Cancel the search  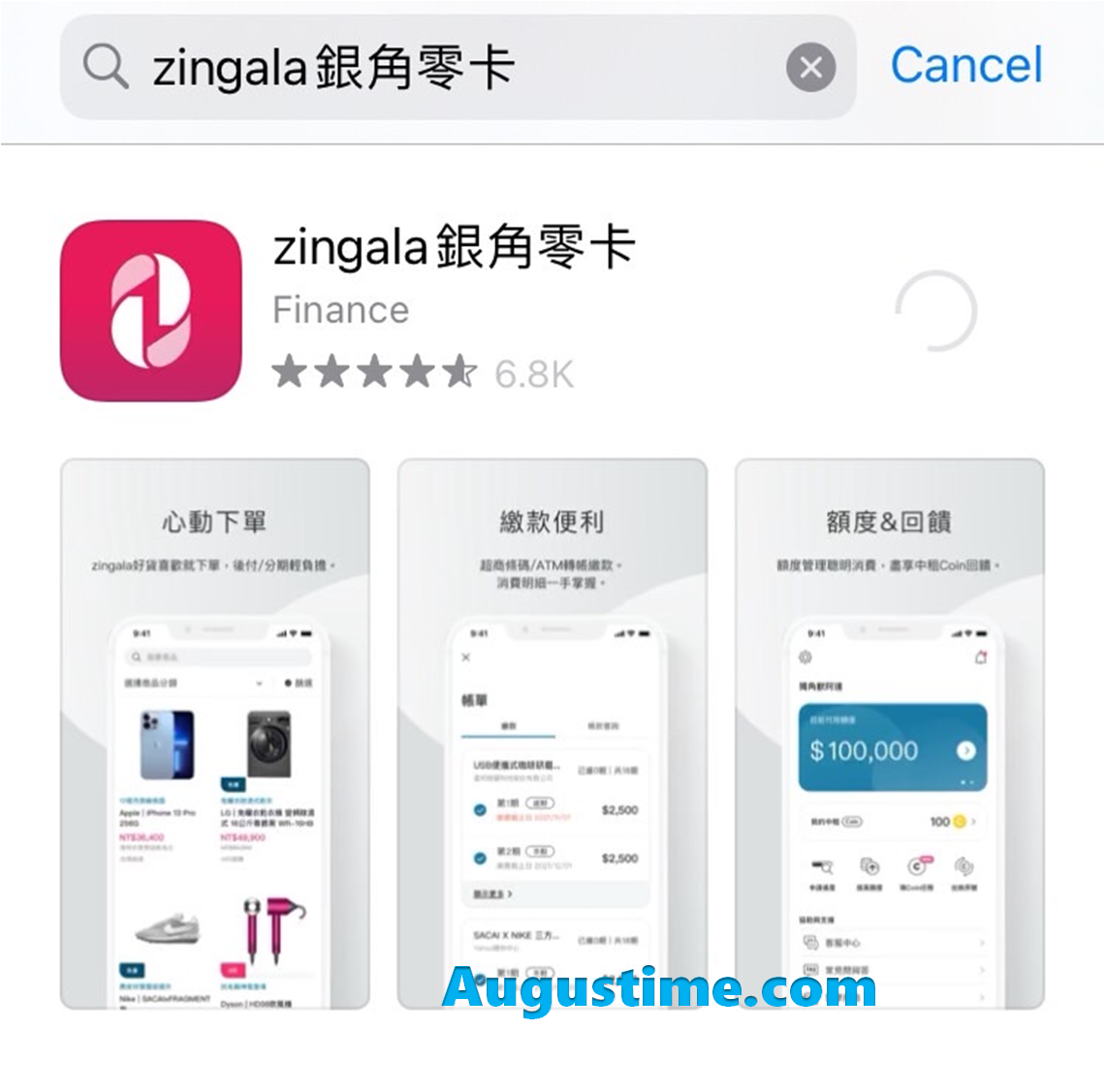pyautogui.click(x=966, y=66)
